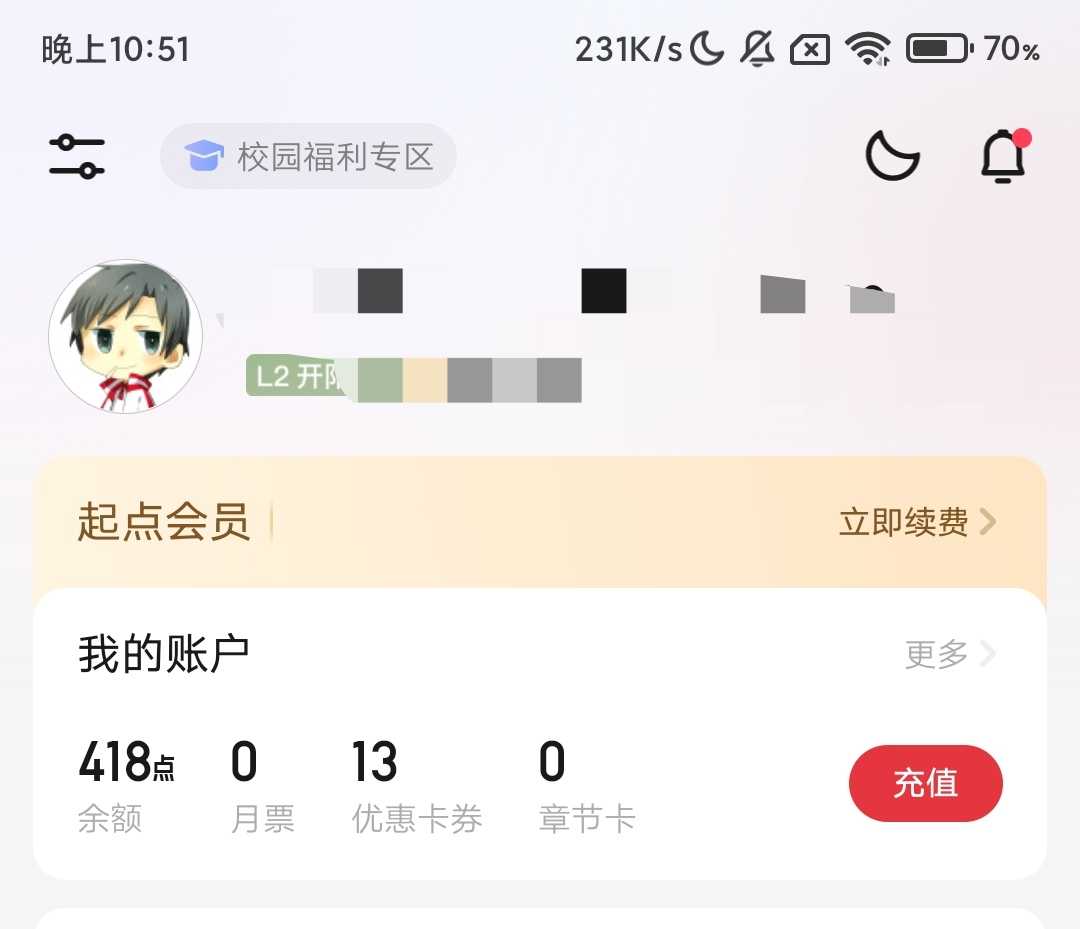1080x929 pixels.
Task: Open the 章节卡 entry
Action: (x=586, y=785)
